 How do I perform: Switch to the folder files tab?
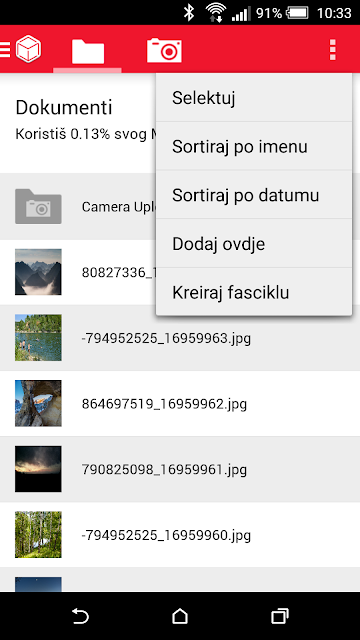click(88, 51)
